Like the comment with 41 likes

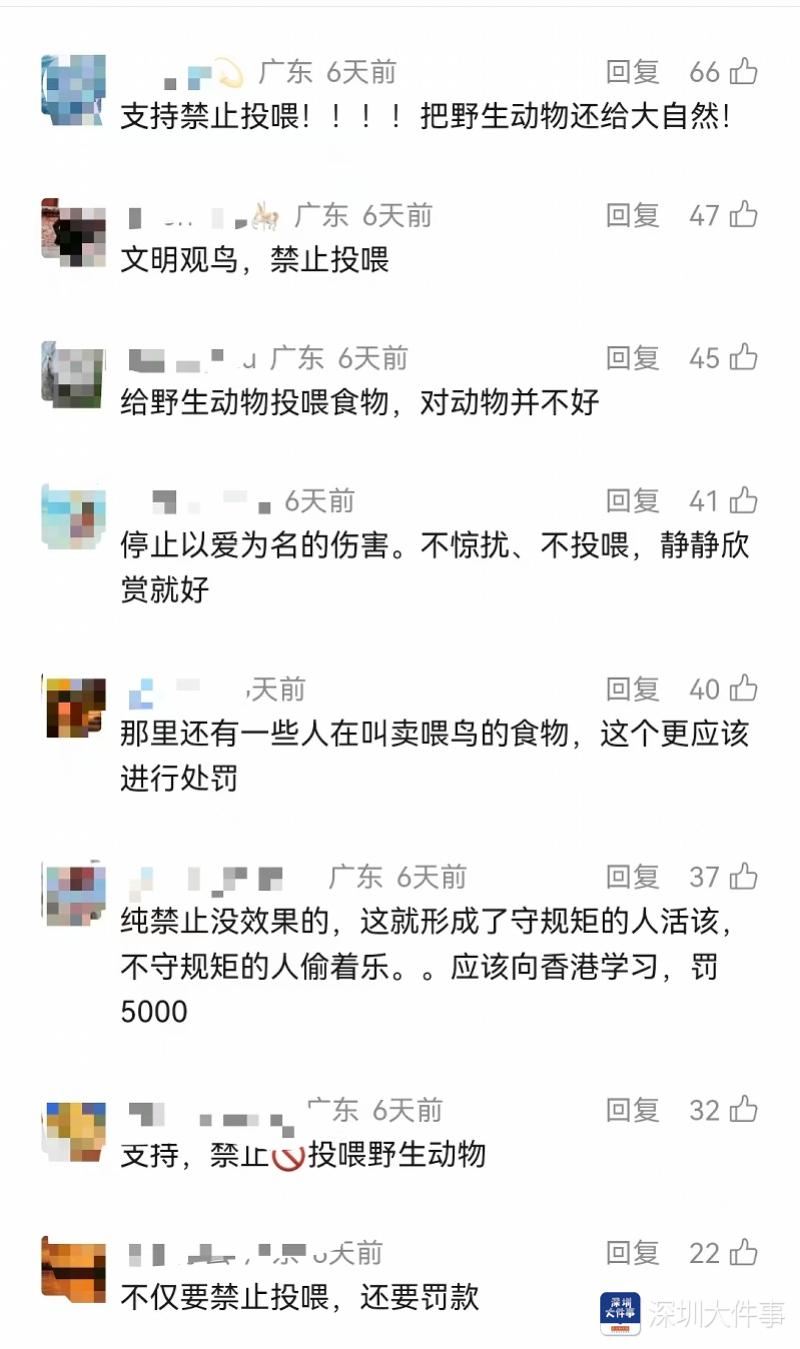[743, 501]
